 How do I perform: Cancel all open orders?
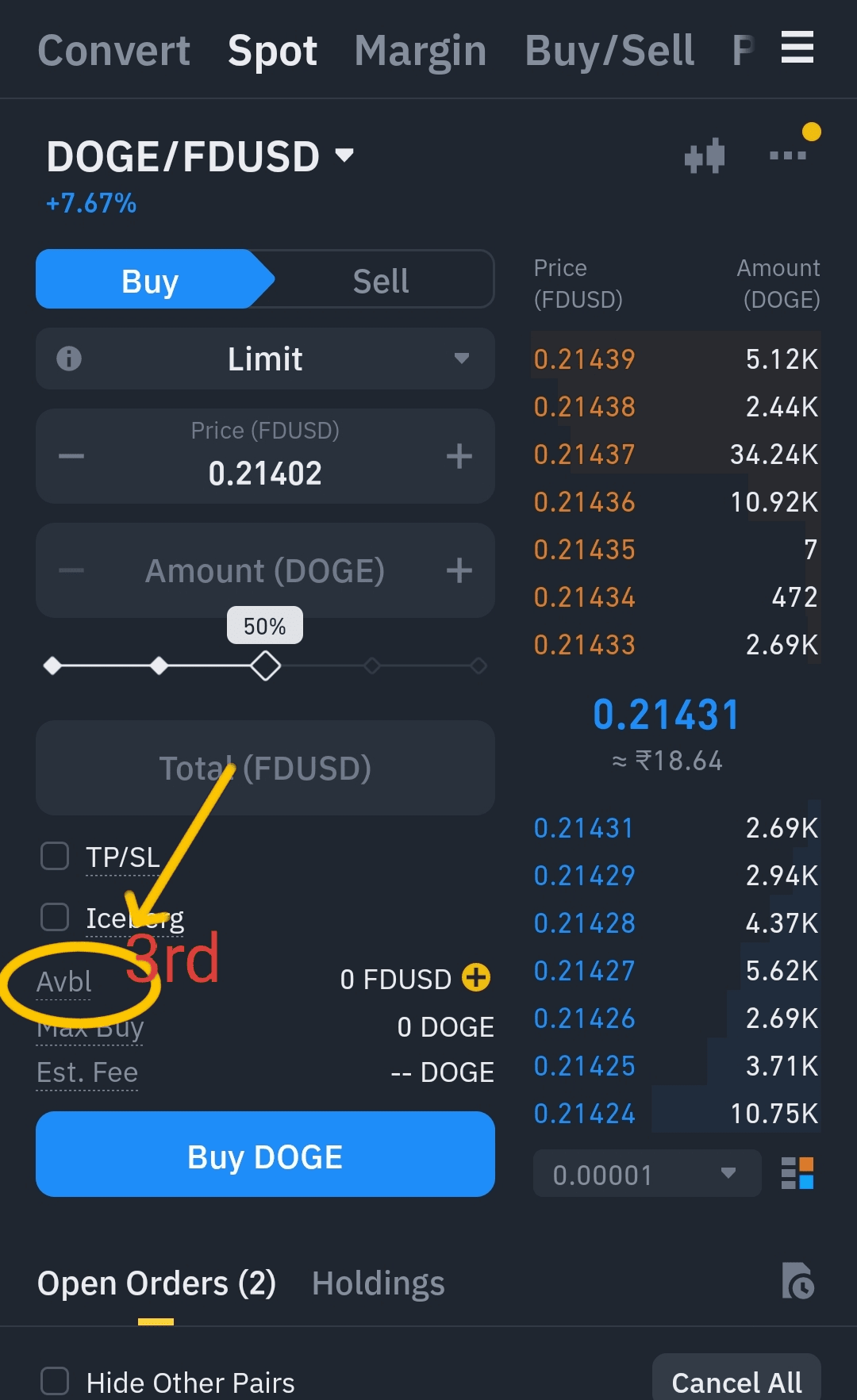[736, 1381]
